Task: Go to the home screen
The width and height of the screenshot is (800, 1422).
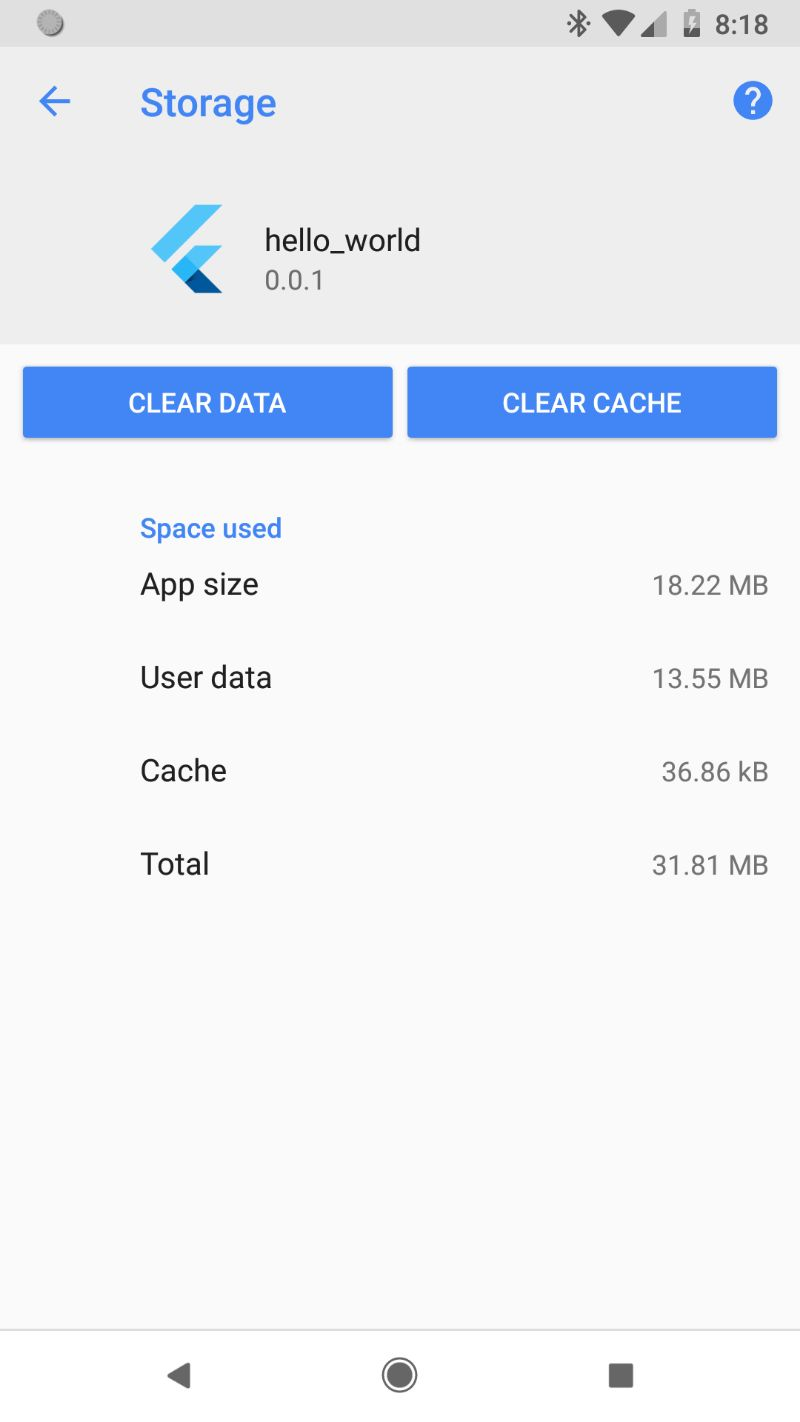Action: tap(399, 1376)
